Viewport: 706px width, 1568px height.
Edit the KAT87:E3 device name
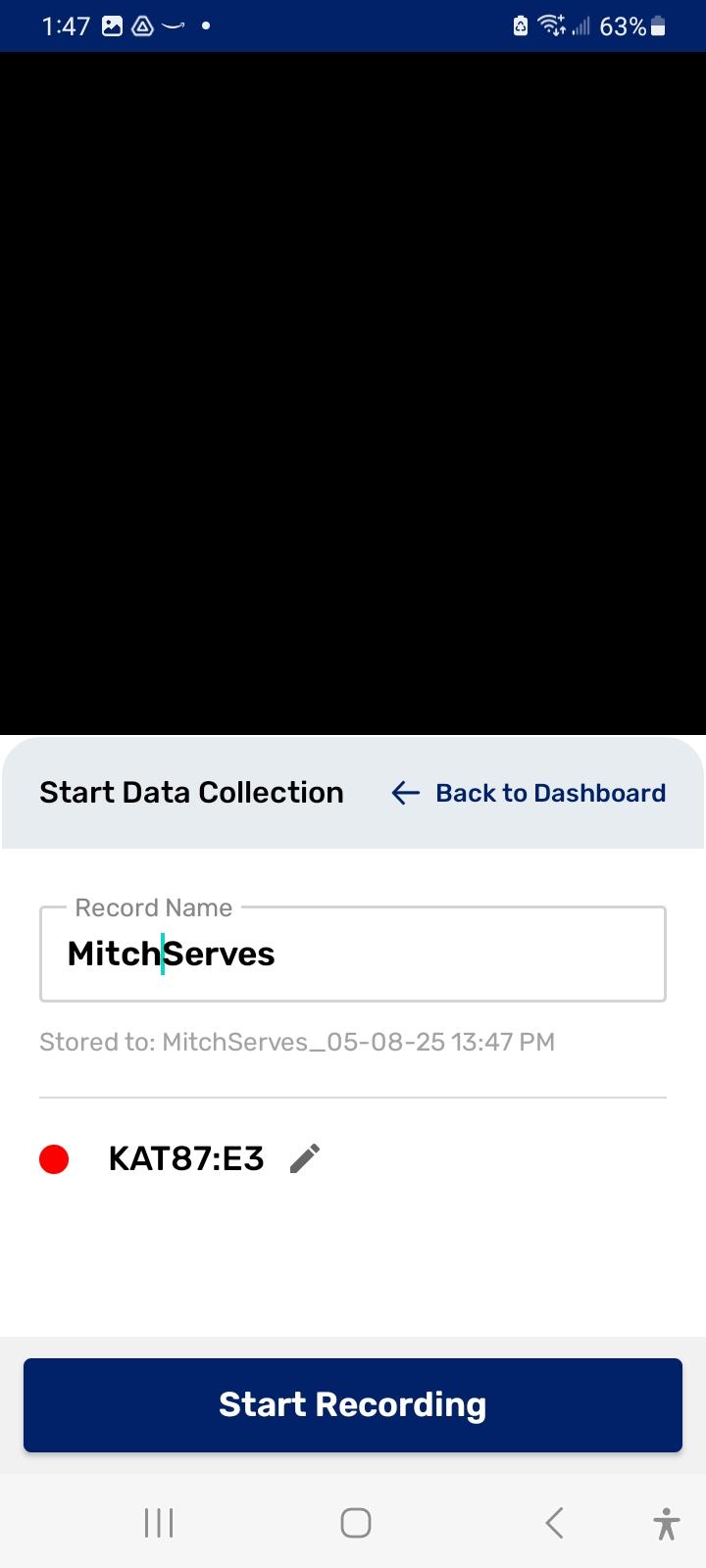tap(305, 1158)
